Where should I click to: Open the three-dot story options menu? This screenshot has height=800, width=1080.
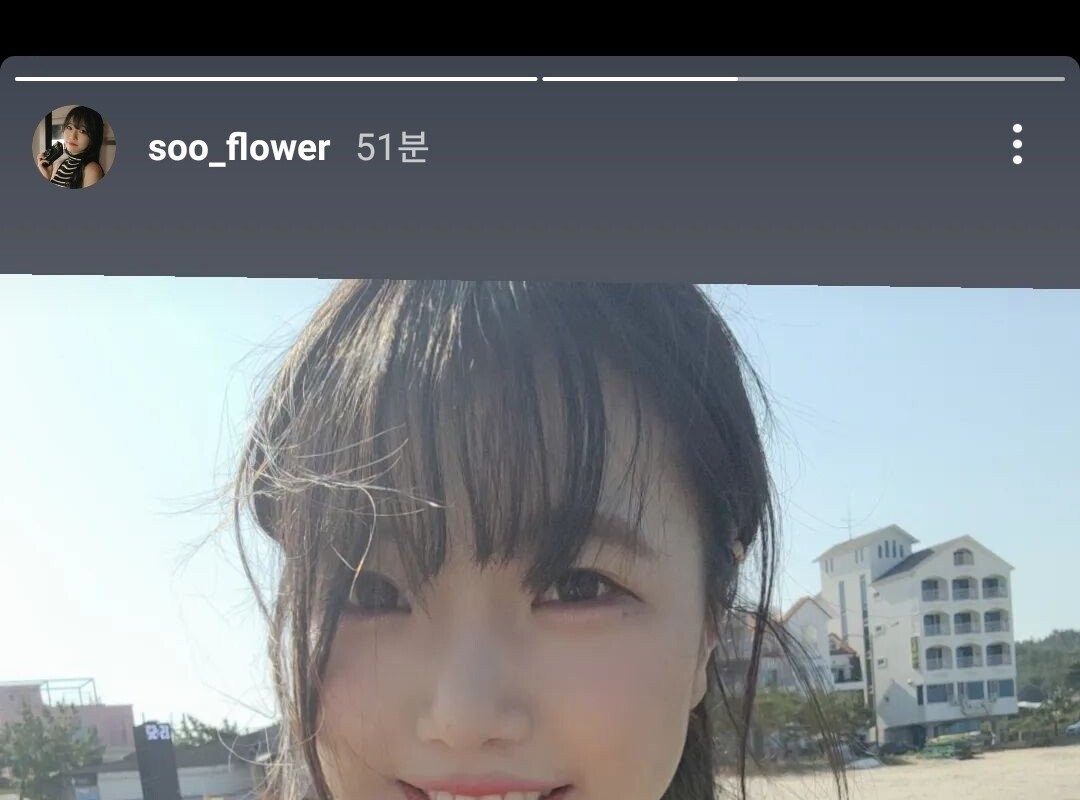pyautogui.click(x=1017, y=145)
